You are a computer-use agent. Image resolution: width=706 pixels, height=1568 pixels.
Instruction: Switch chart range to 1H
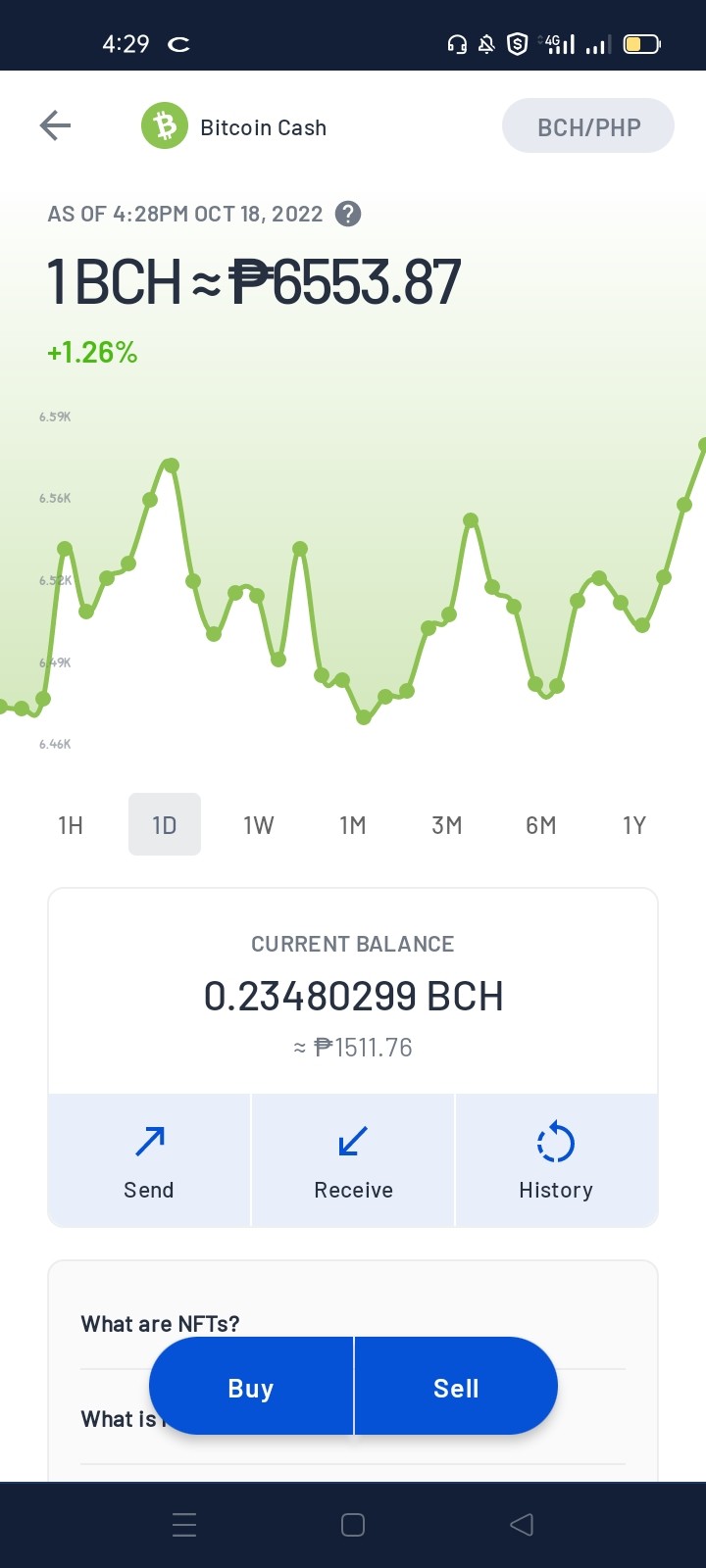tap(71, 825)
